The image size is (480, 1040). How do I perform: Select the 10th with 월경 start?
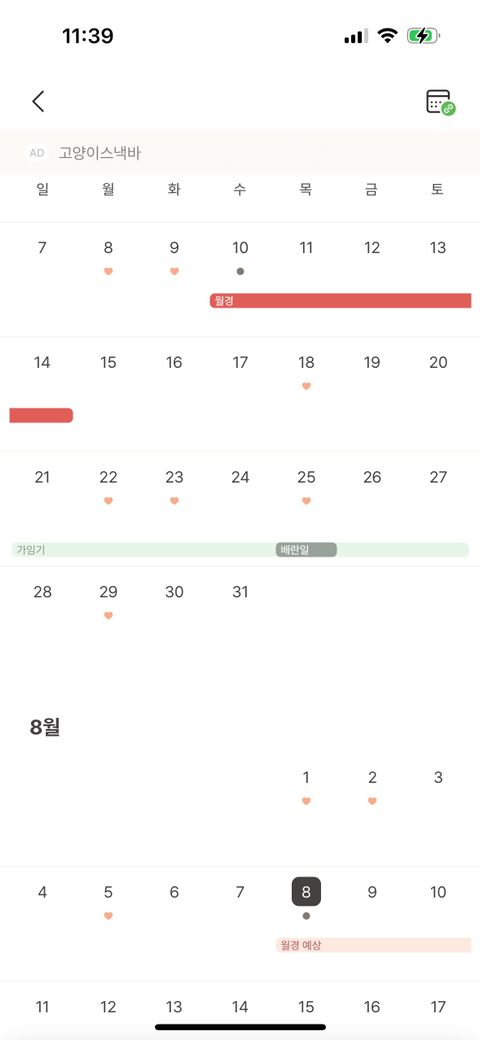pos(240,248)
